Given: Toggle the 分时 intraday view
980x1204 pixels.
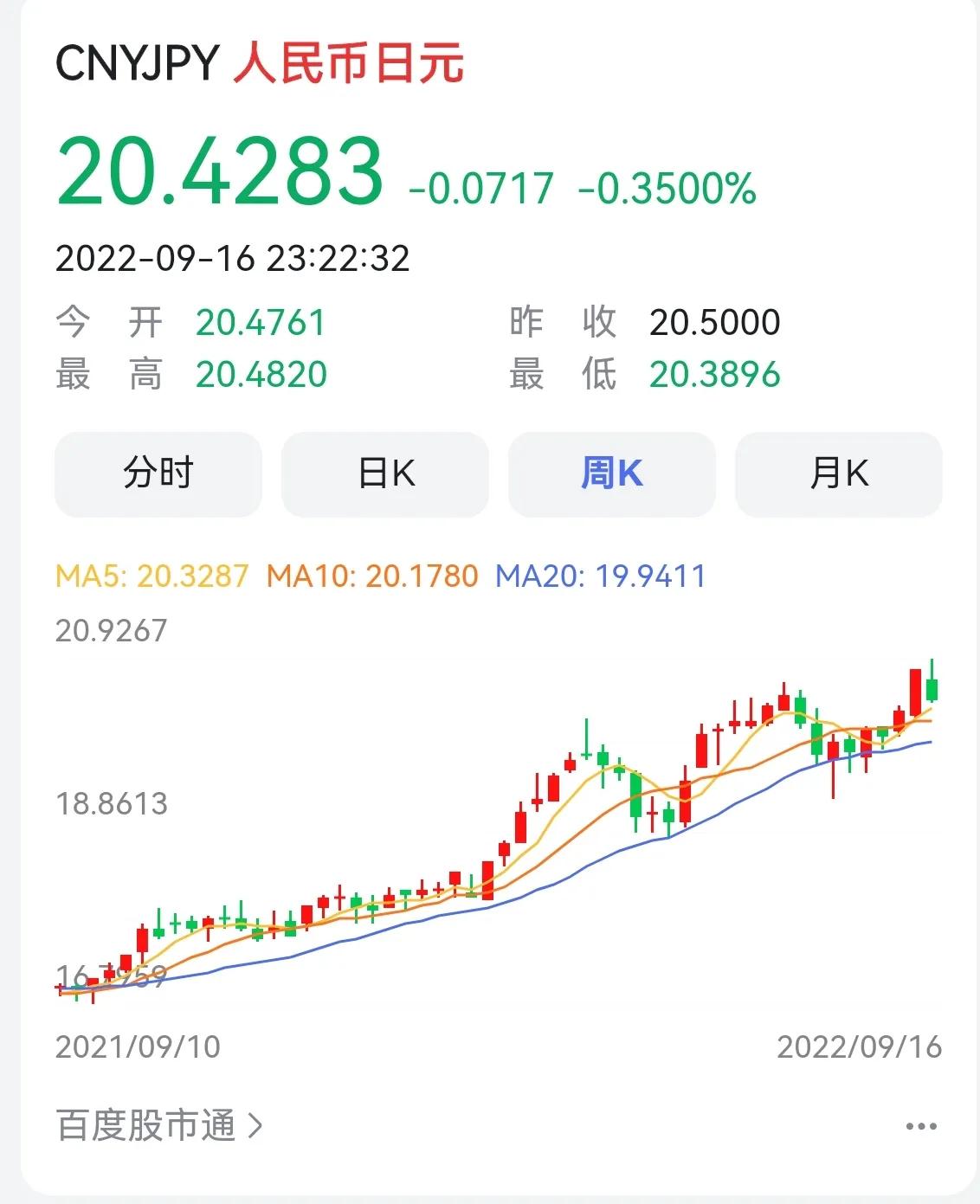Looking at the screenshot, I should click(158, 474).
